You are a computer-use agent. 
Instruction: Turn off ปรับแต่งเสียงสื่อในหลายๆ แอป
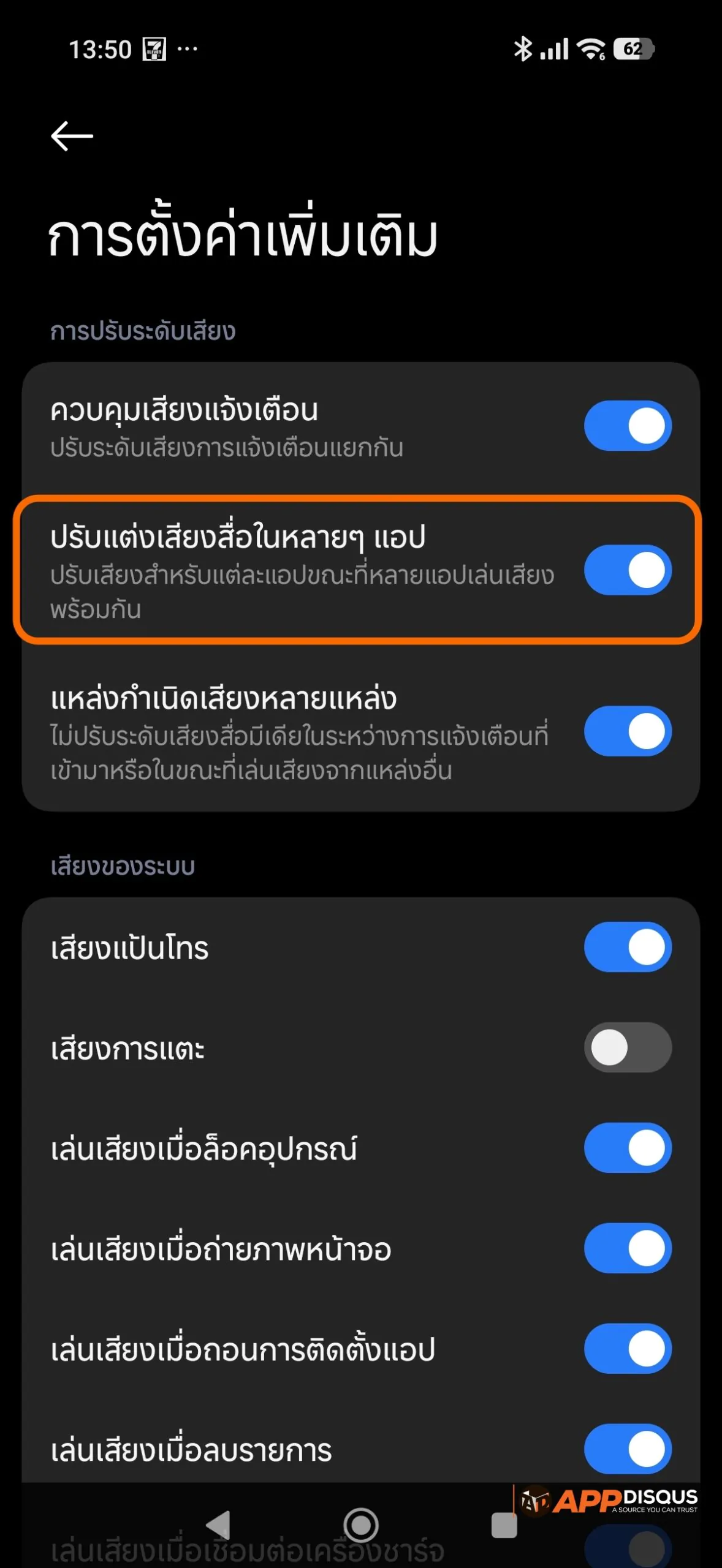pyautogui.click(x=628, y=570)
